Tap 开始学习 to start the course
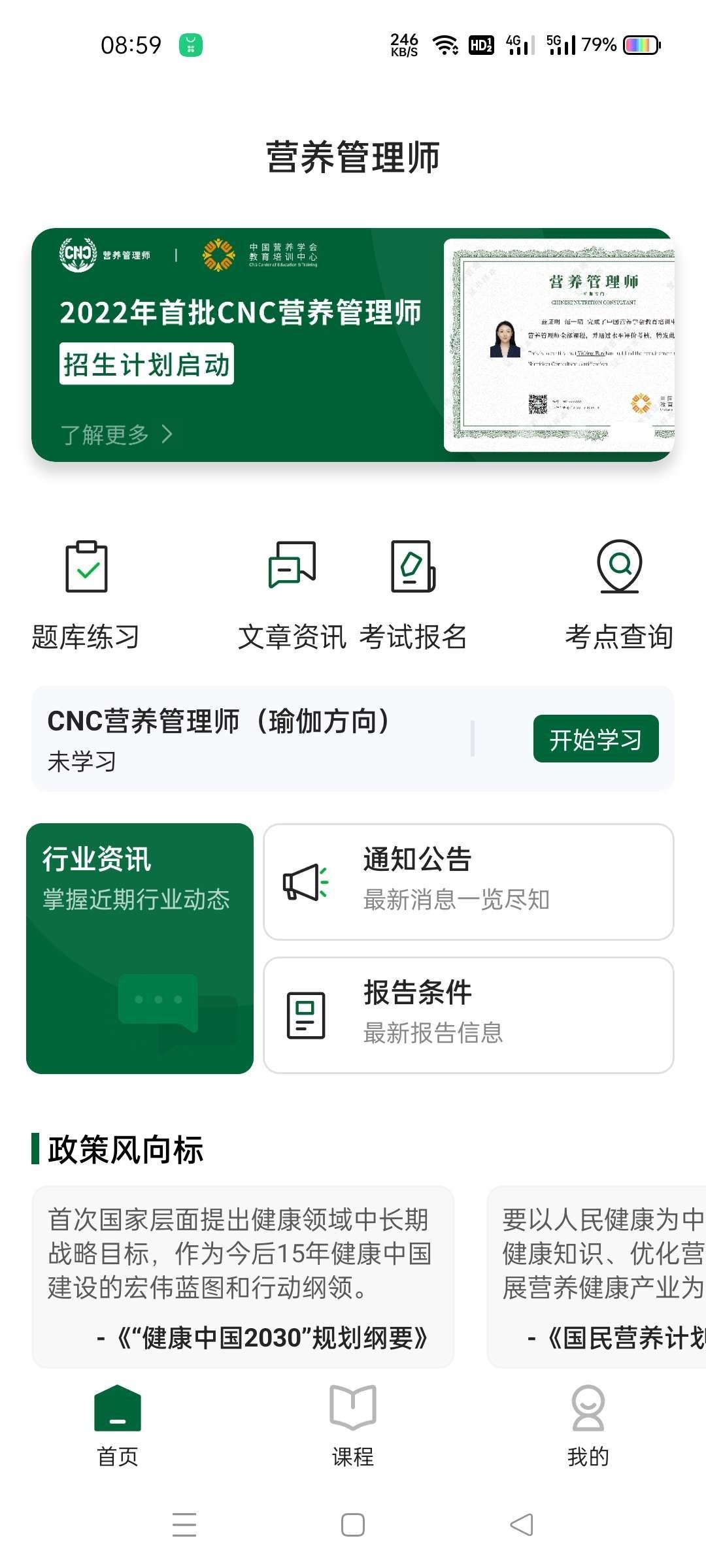706x1568 pixels. click(x=596, y=739)
